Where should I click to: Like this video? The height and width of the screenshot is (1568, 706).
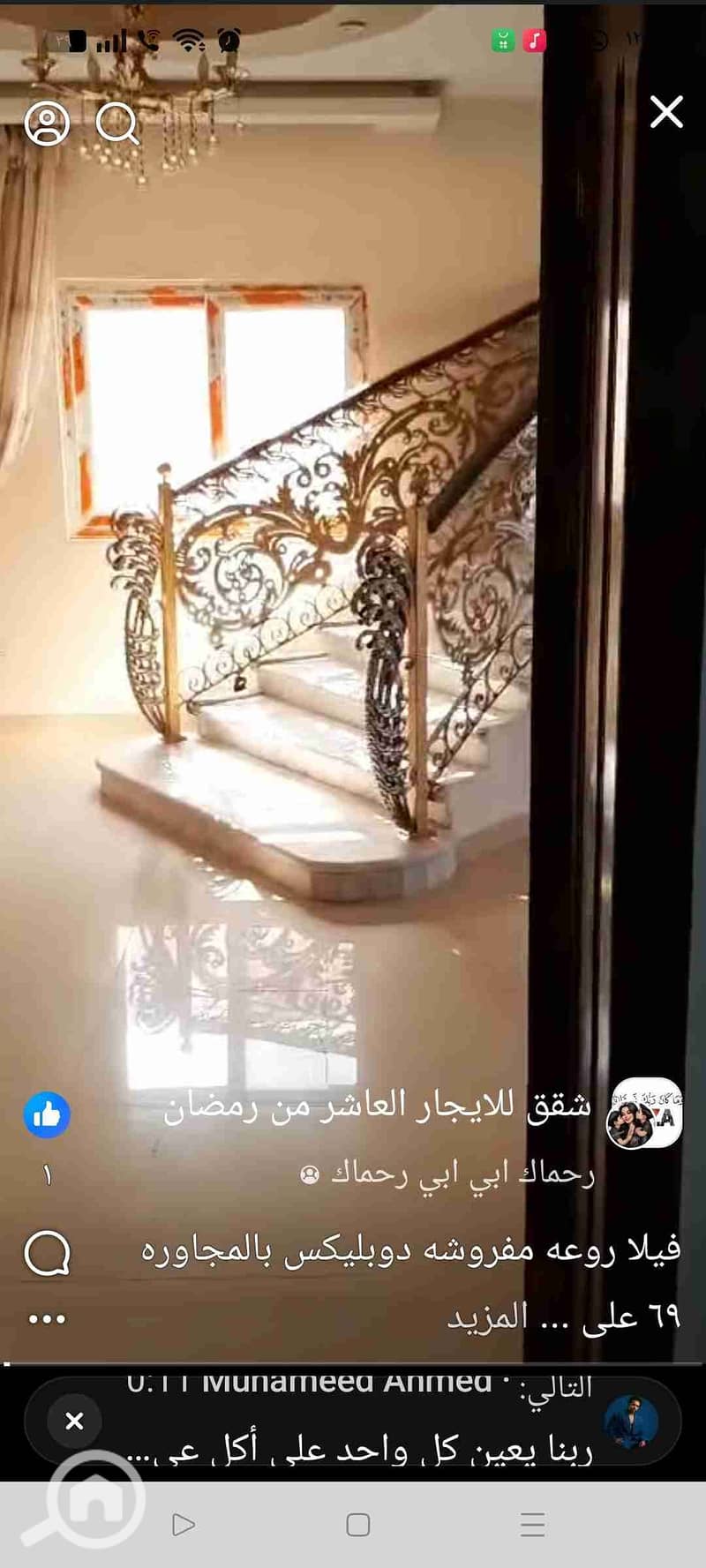pos(47,1115)
